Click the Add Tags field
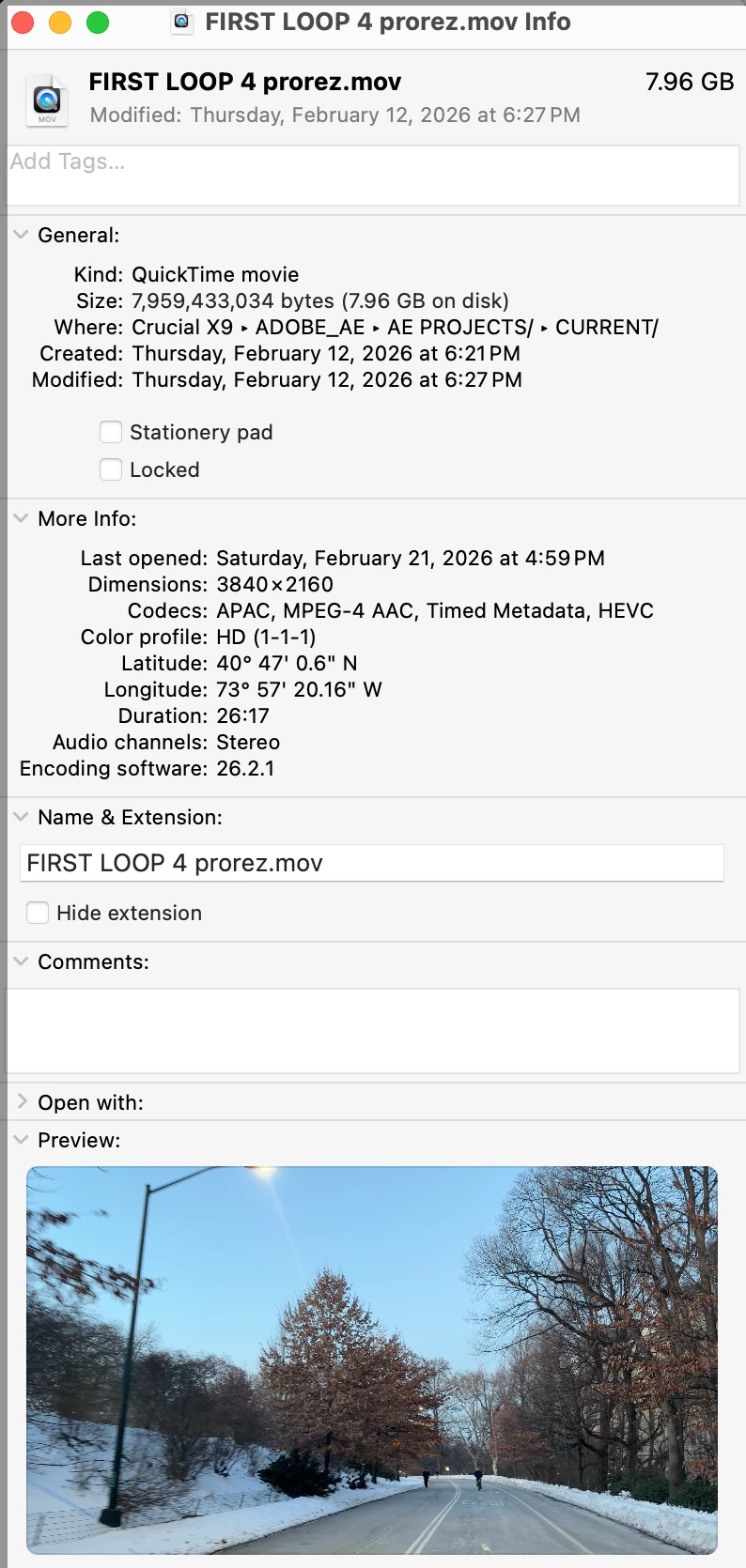The image size is (746, 1568). click(373, 175)
